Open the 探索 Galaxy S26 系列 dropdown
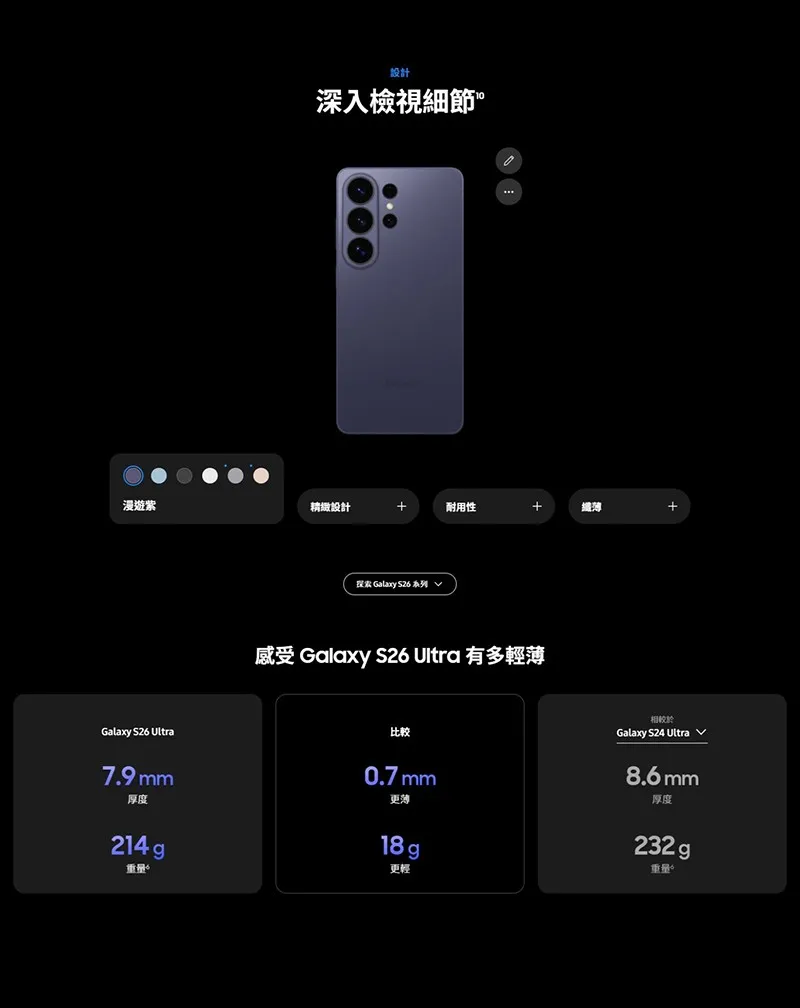 click(x=400, y=584)
